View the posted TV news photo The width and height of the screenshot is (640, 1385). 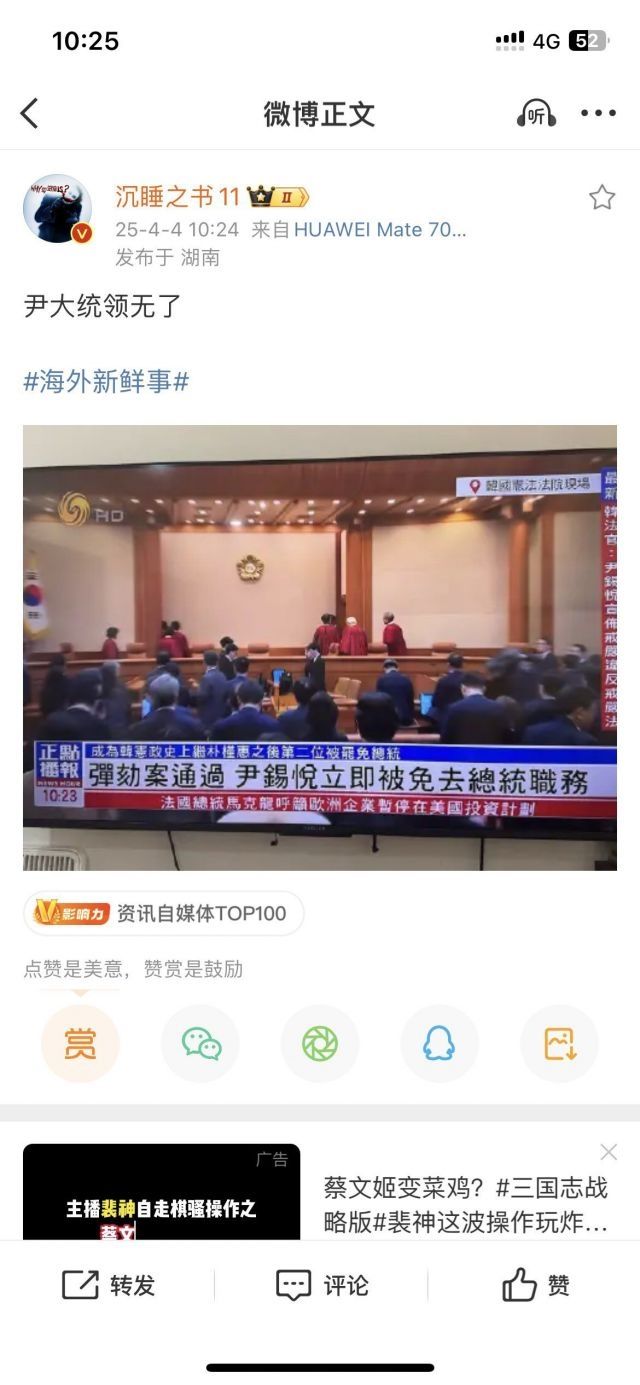coord(320,647)
